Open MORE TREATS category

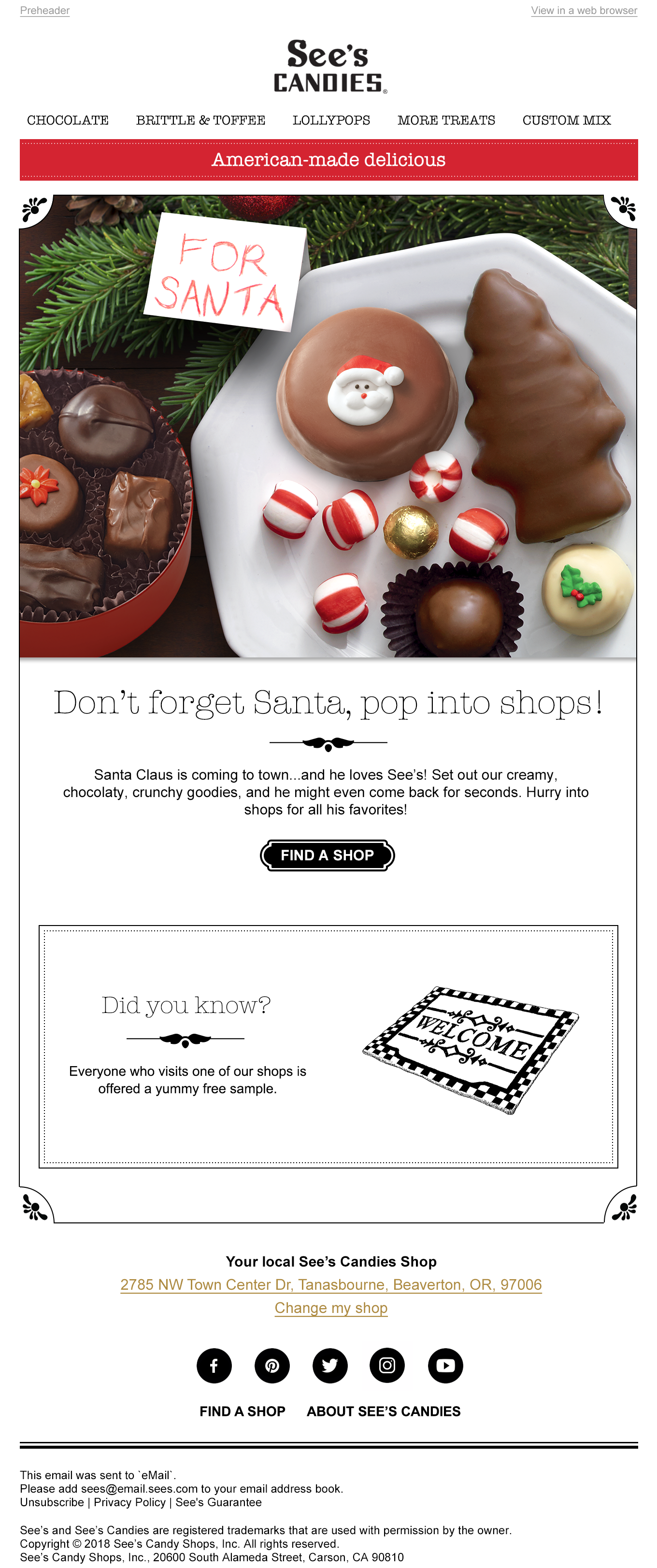(446, 120)
